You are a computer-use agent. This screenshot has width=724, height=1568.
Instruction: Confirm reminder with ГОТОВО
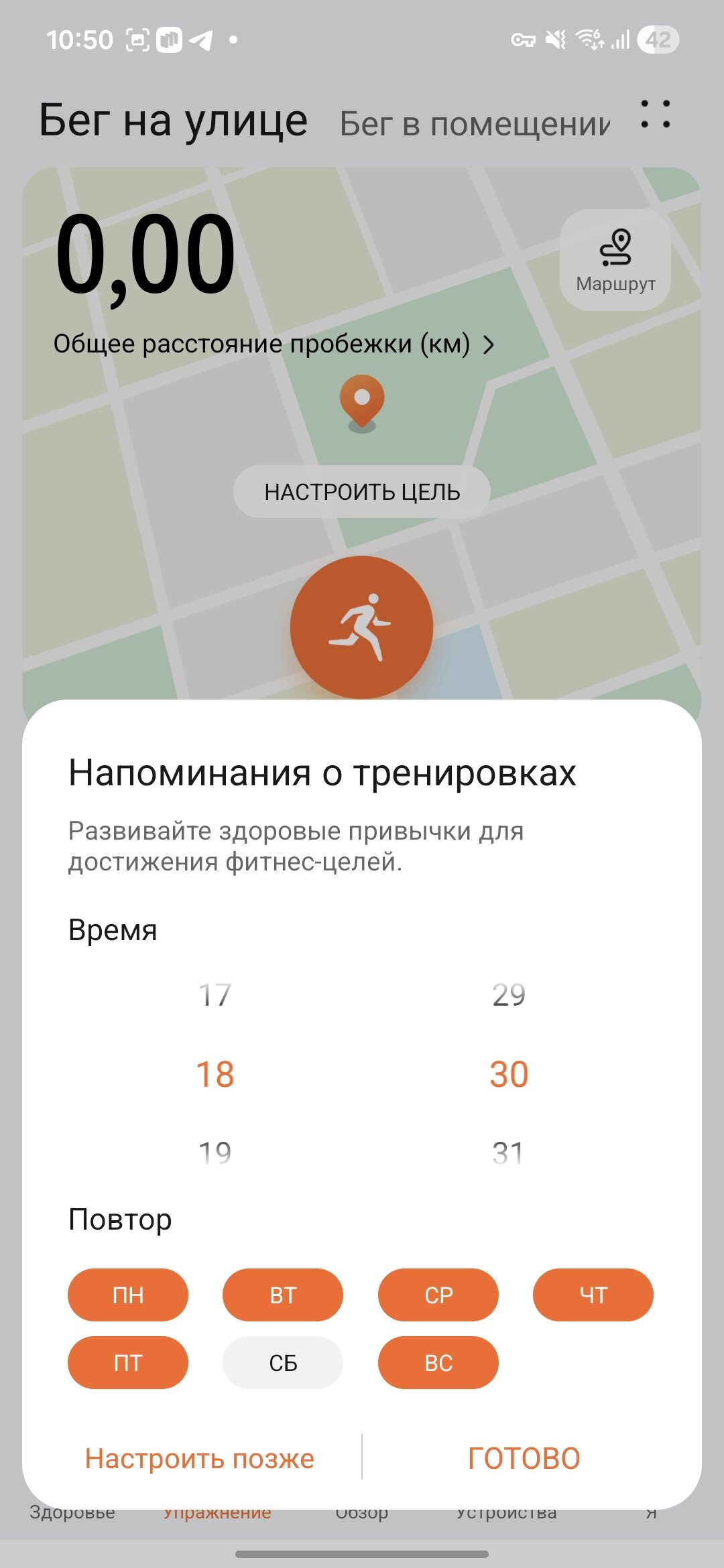pos(524,1458)
